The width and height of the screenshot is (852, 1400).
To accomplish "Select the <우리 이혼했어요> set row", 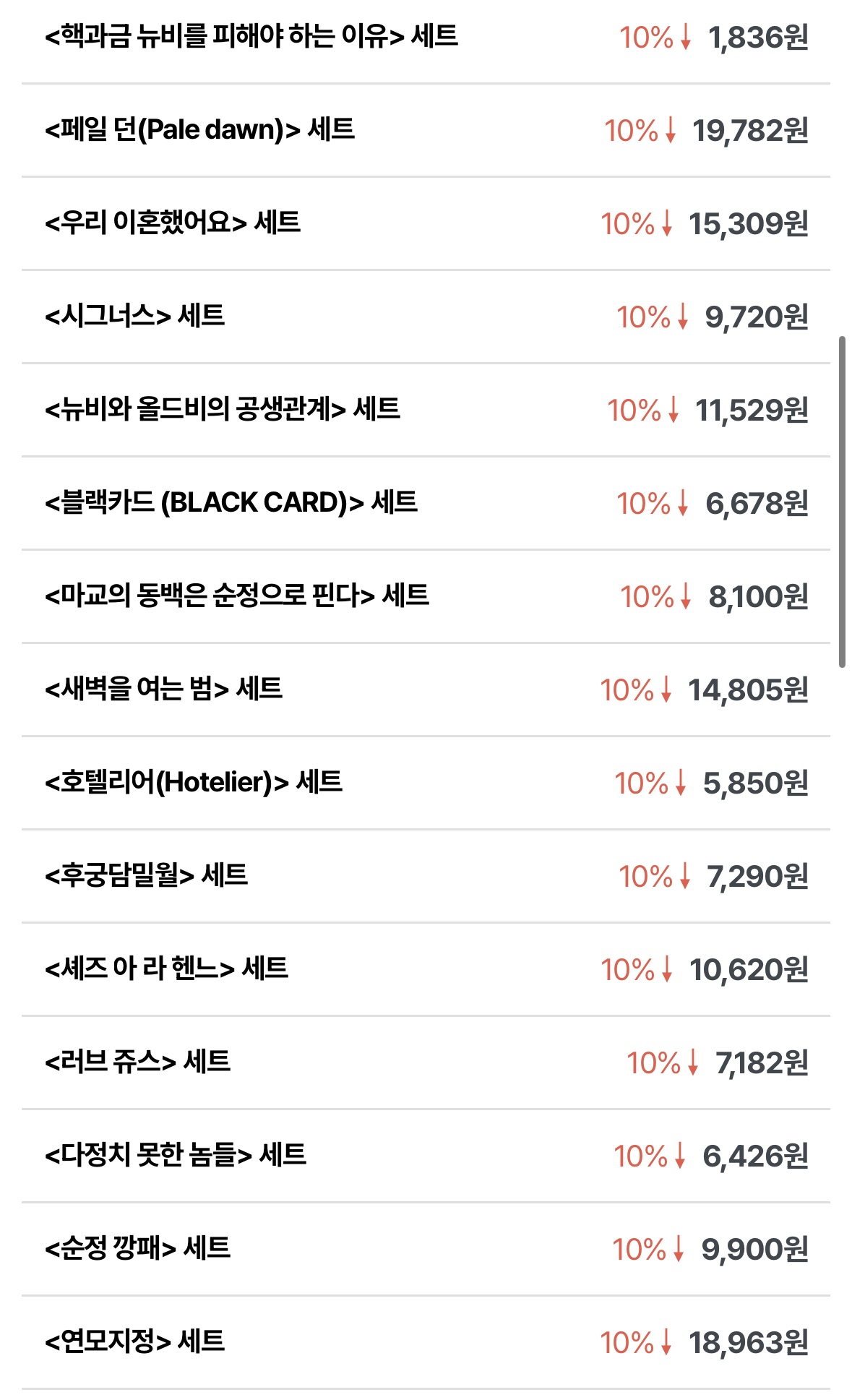I will click(x=172, y=223).
